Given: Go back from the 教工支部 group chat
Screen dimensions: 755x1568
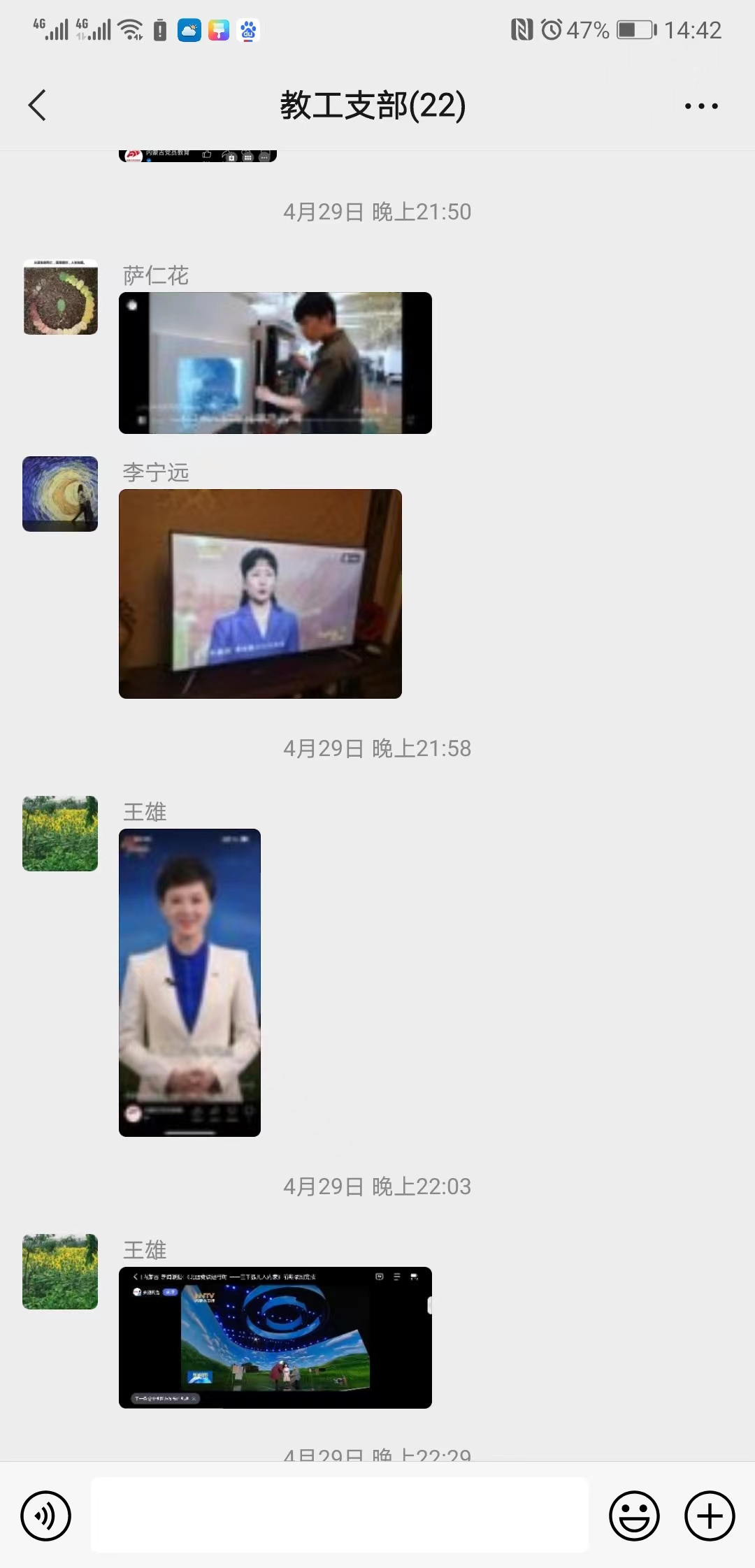Looking at the screenshot, I should coord(38,106).
